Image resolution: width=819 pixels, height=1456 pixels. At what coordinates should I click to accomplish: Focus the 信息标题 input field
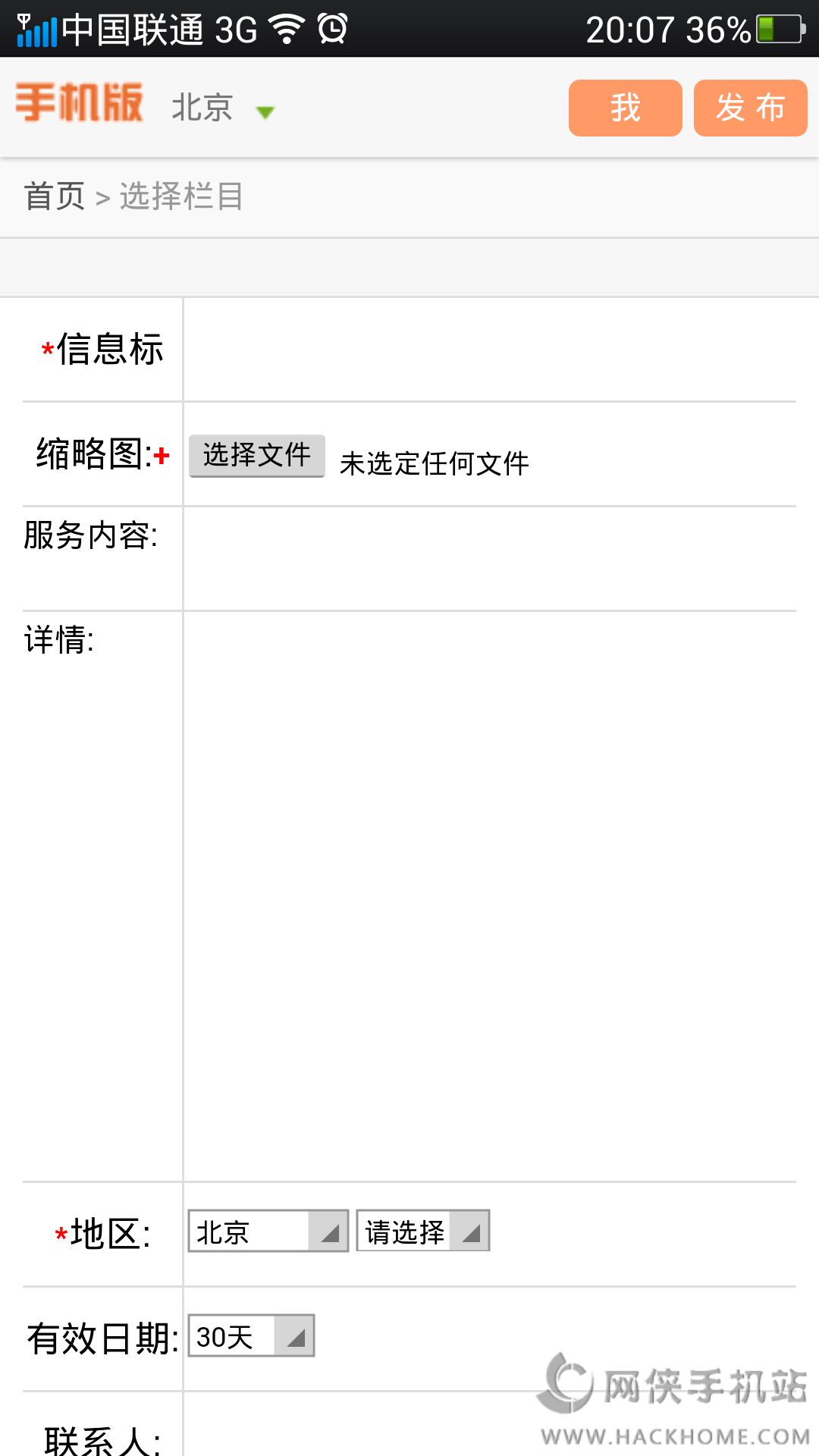click(489, 350)
